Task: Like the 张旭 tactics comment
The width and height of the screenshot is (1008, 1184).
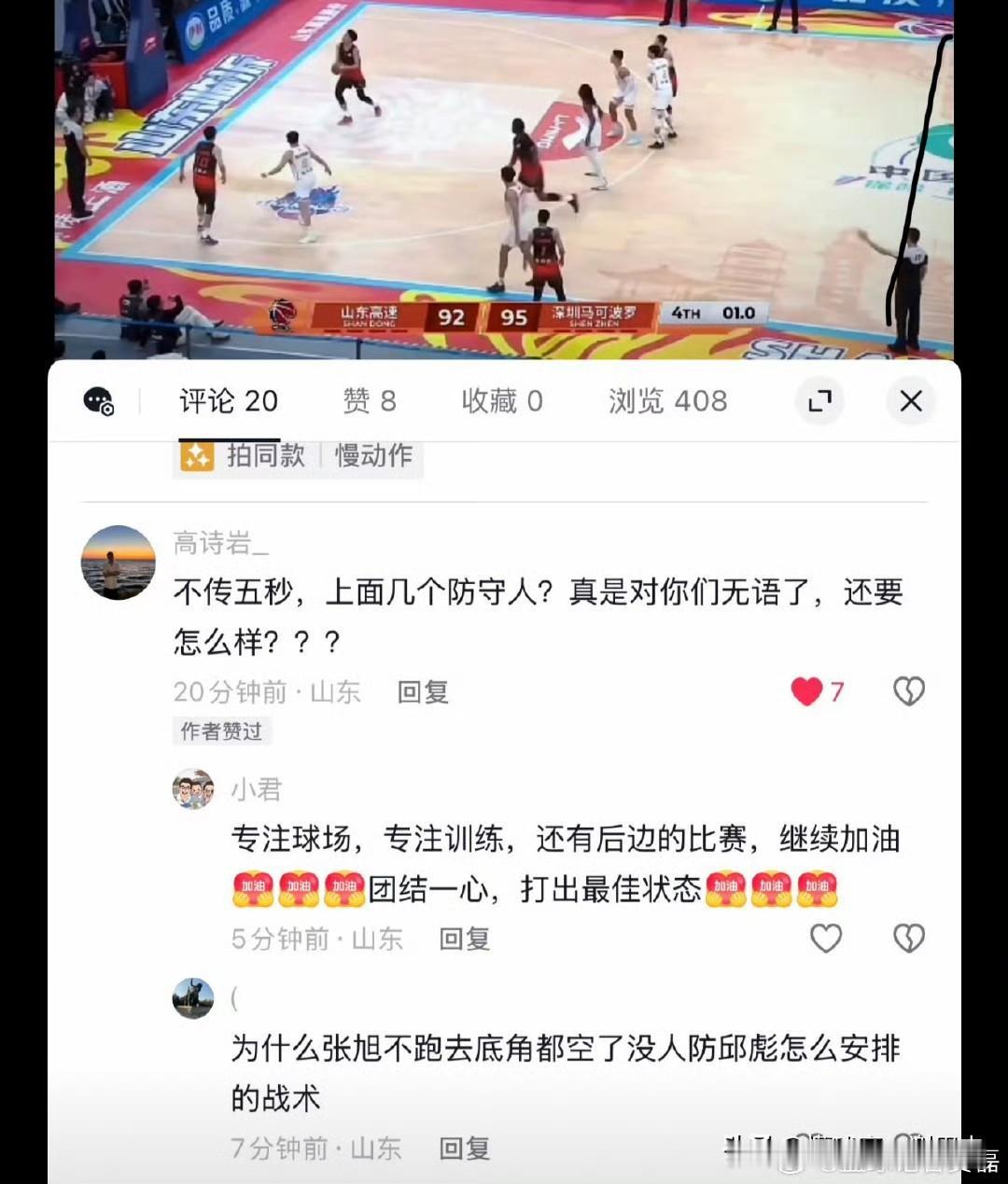Action: click(826, 1148)
